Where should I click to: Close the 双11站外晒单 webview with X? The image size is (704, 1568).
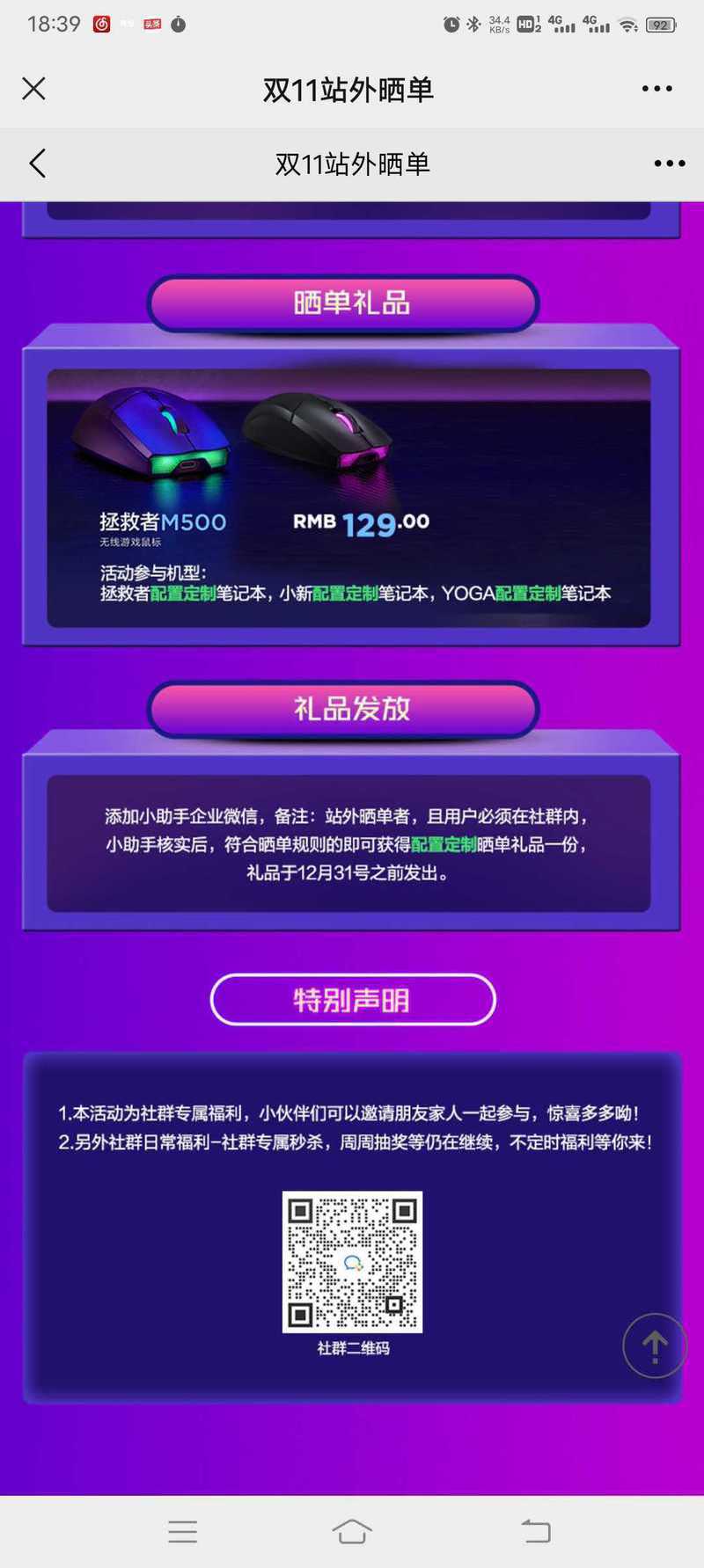(33, 89)
